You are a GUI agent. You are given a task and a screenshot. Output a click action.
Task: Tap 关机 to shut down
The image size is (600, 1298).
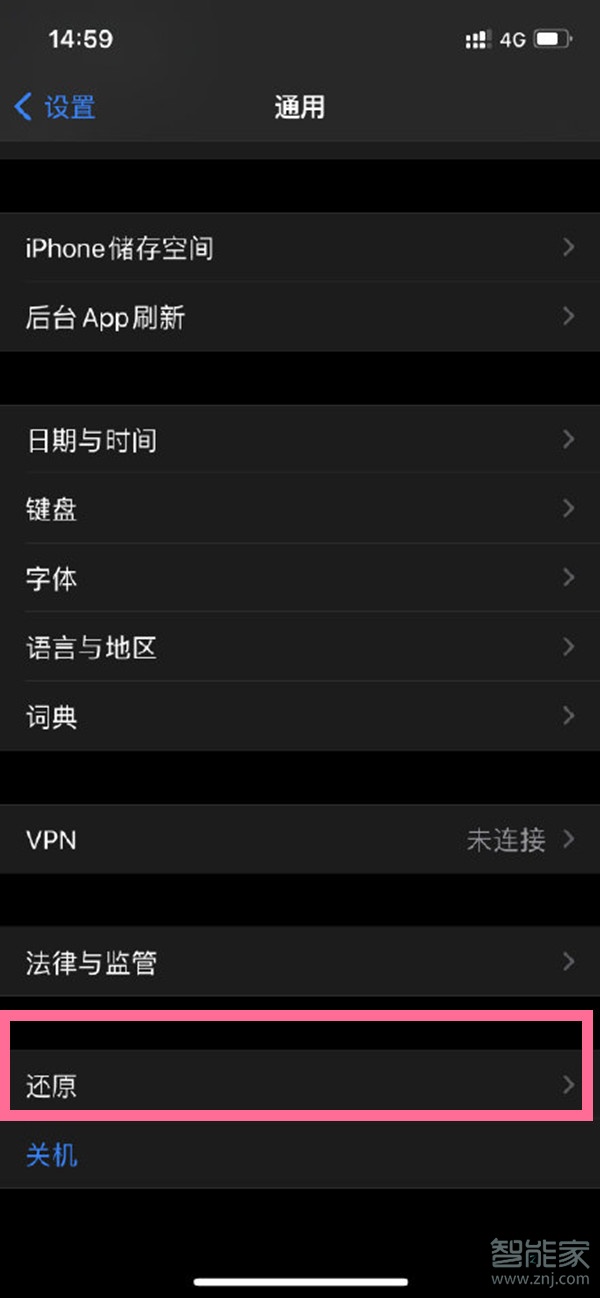coord(52,1155)
